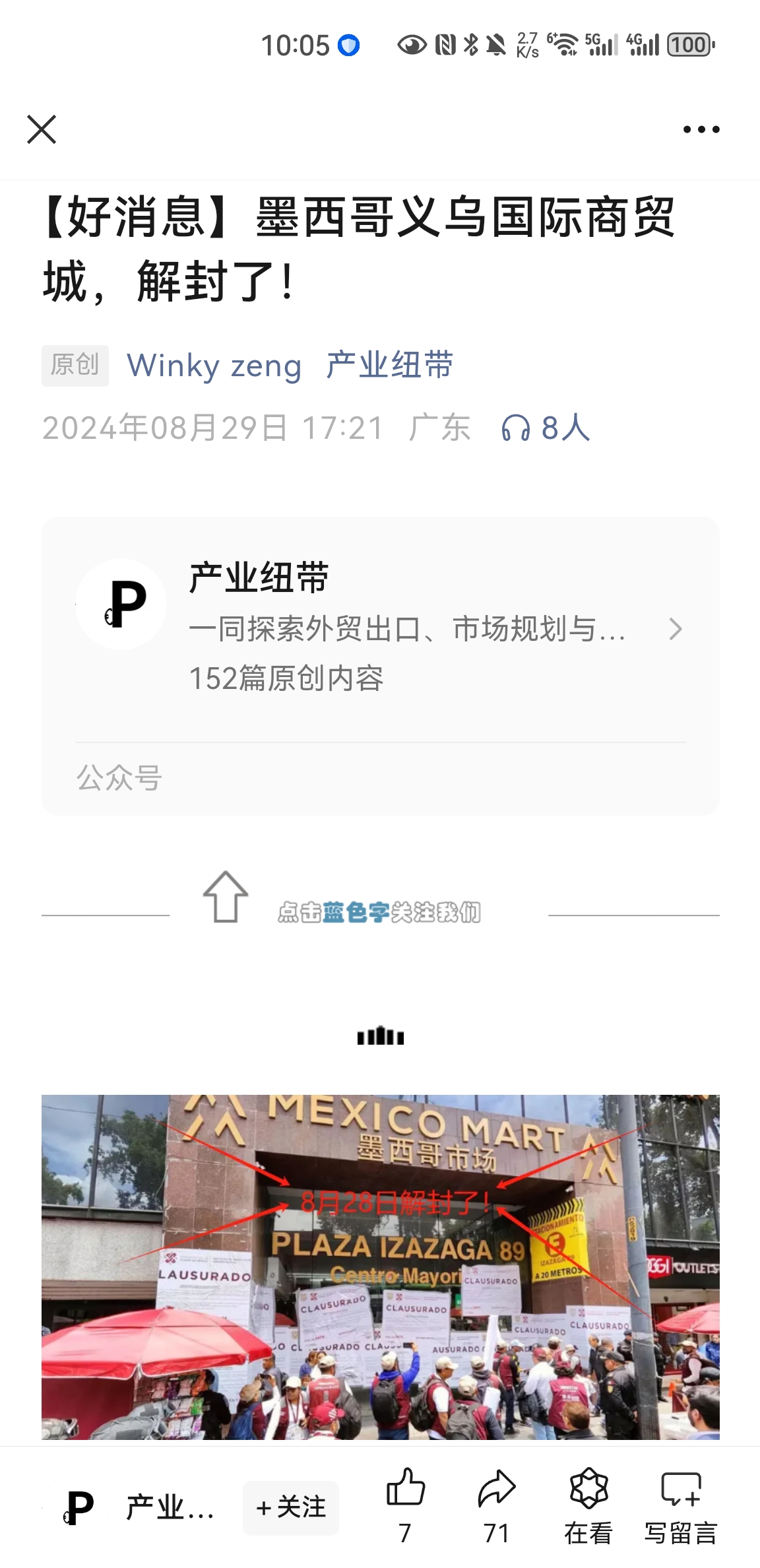760x1568 pixels.
Task: Open the blue 产业纽带 account link
Action: [390, 366]
